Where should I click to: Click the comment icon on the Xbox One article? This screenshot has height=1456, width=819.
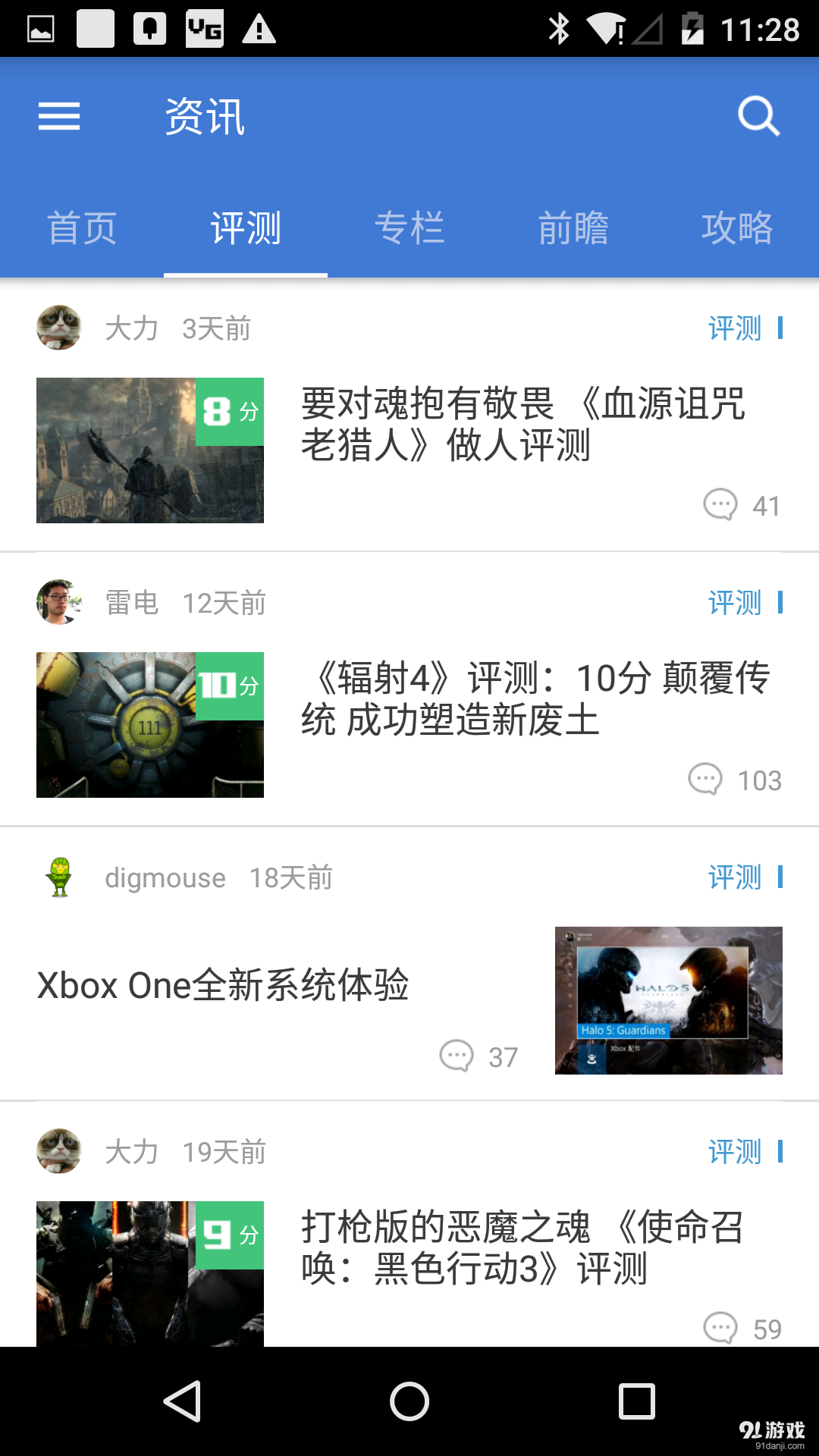457,1056
